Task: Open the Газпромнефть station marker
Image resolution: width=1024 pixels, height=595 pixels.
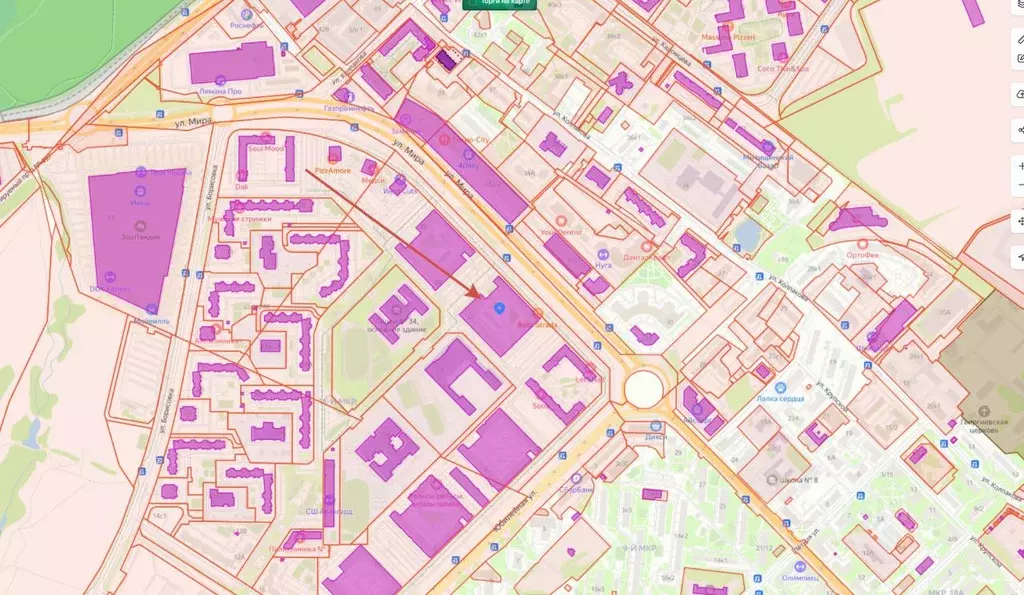Action: [349, 96]
